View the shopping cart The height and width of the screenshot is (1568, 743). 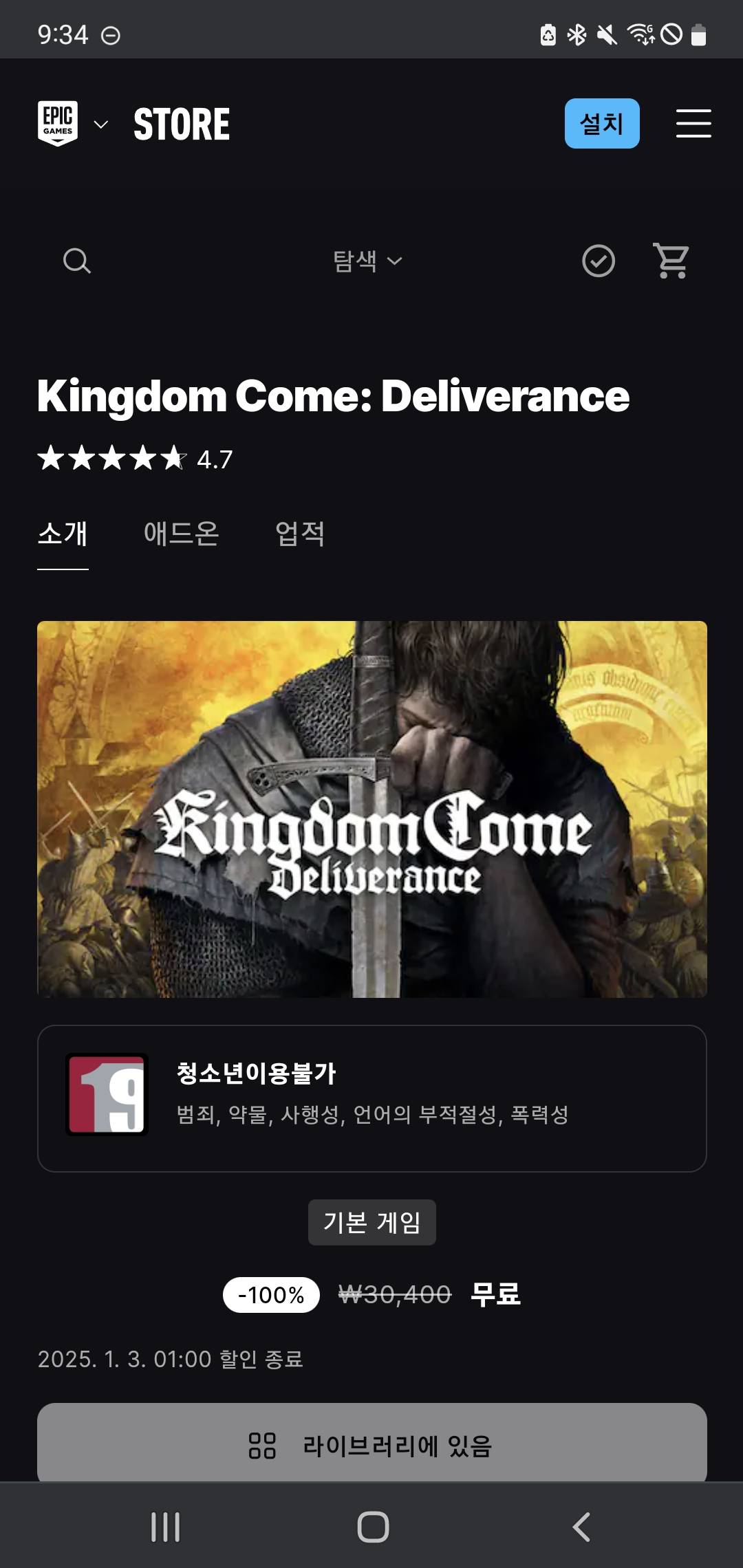tap(671, 261)
